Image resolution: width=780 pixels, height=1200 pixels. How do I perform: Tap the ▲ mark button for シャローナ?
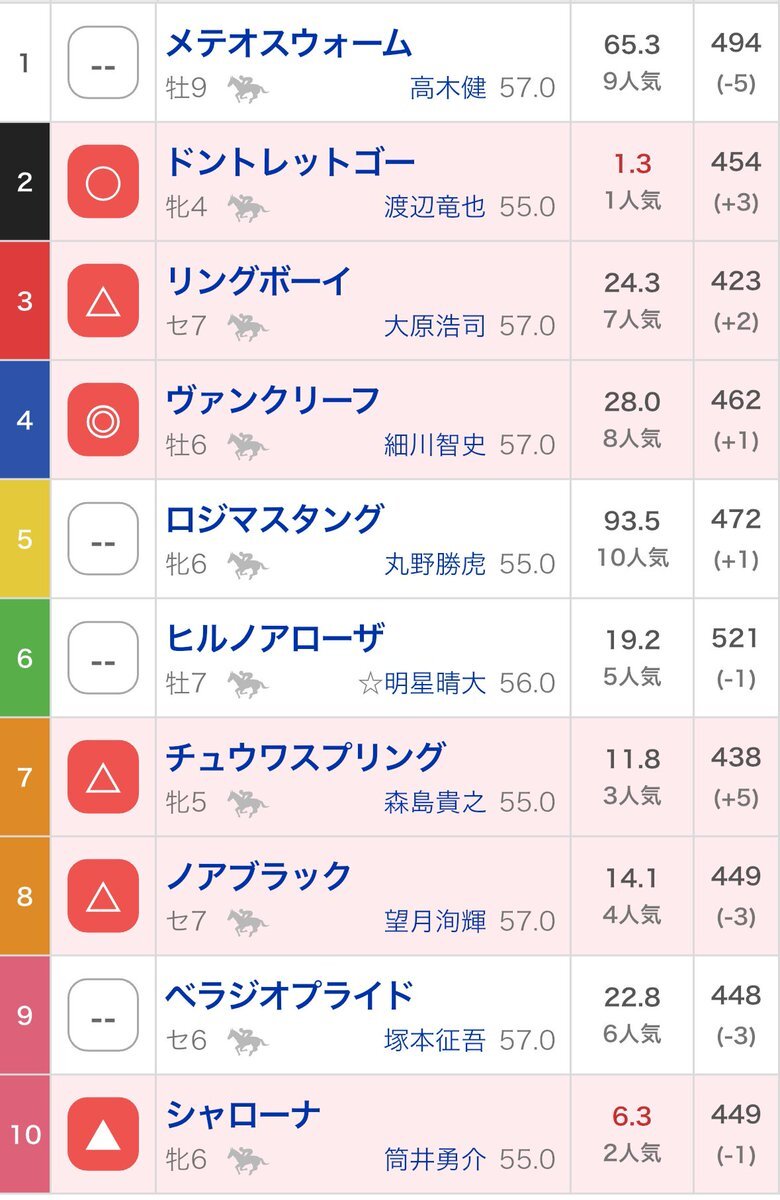pos(103,1134)
